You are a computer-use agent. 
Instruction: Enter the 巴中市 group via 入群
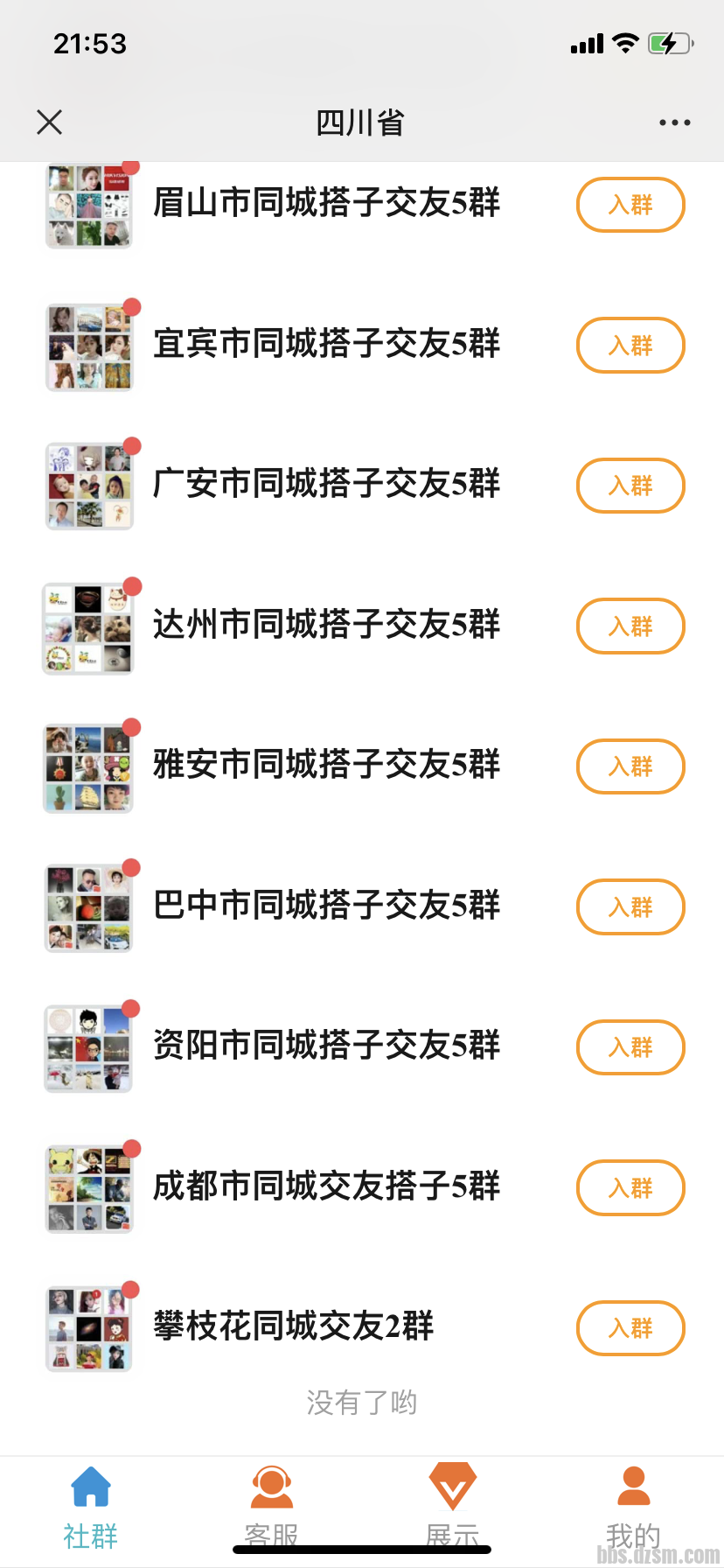coord(630,907)
